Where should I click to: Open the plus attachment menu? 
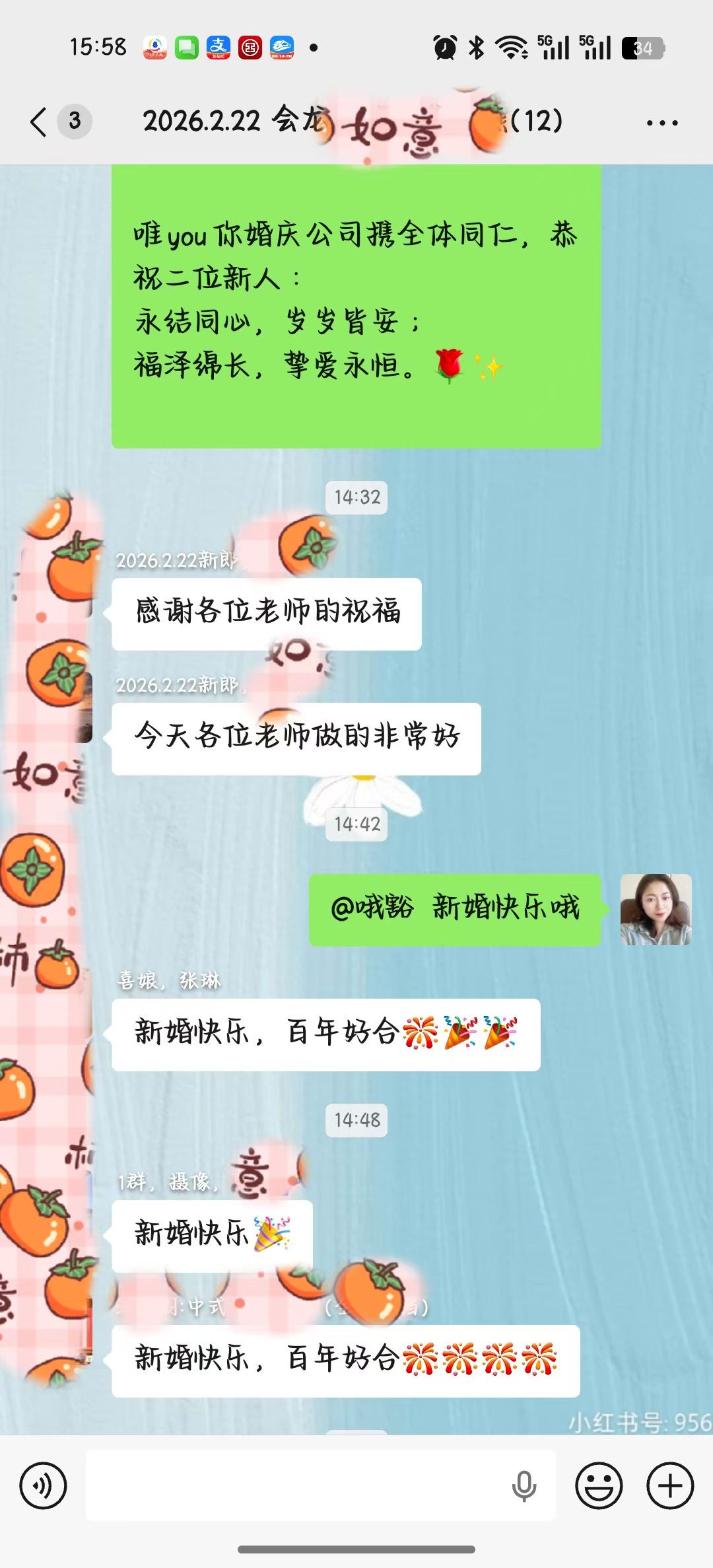tap(670, 1485)
